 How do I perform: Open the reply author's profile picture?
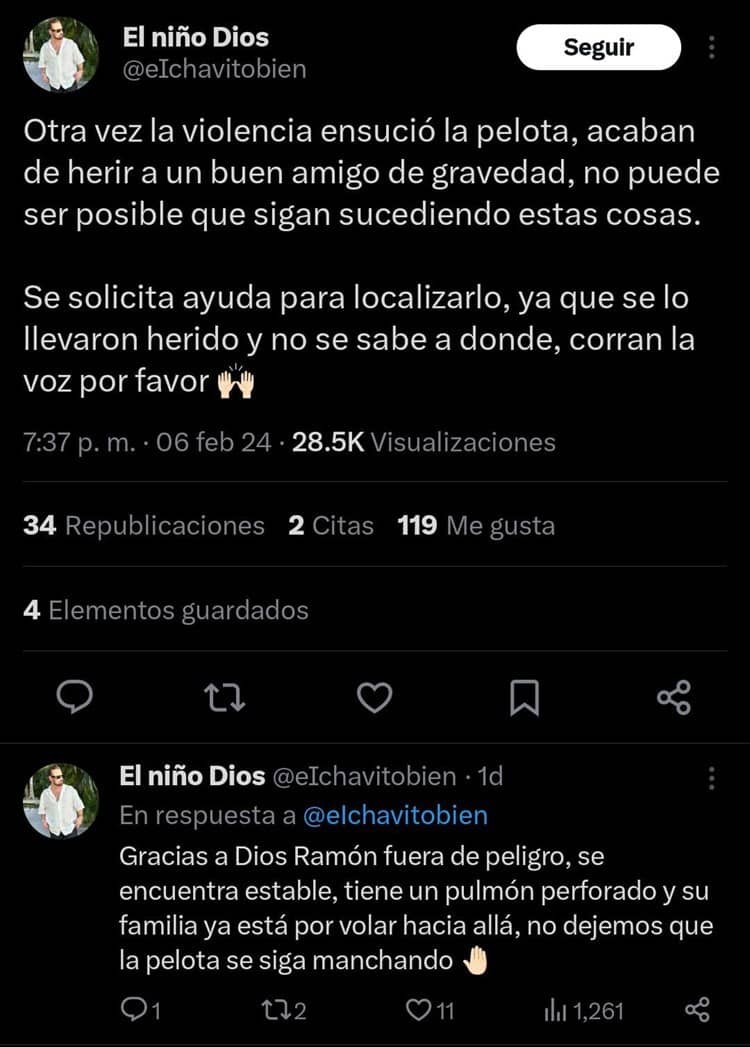point(61,799)
